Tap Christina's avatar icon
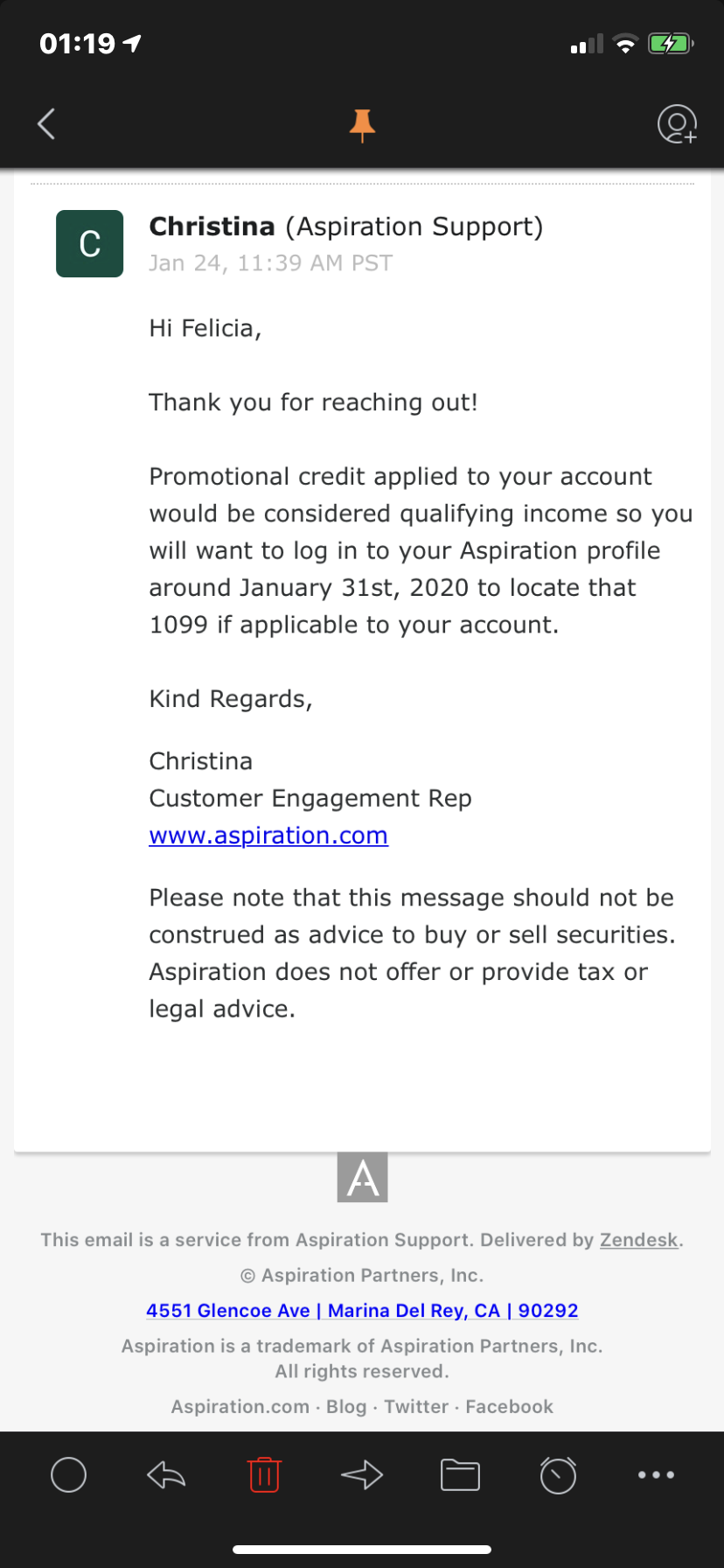 point(89,243)
